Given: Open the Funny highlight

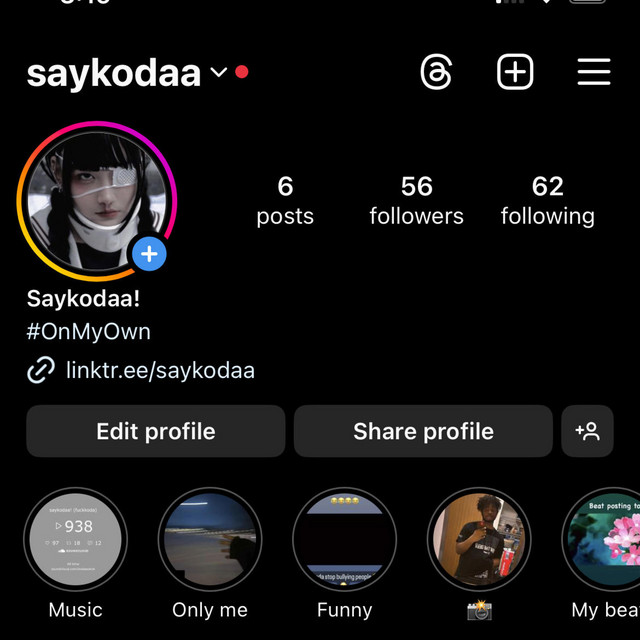Looking at the screenshot, I should coord(344,541).
